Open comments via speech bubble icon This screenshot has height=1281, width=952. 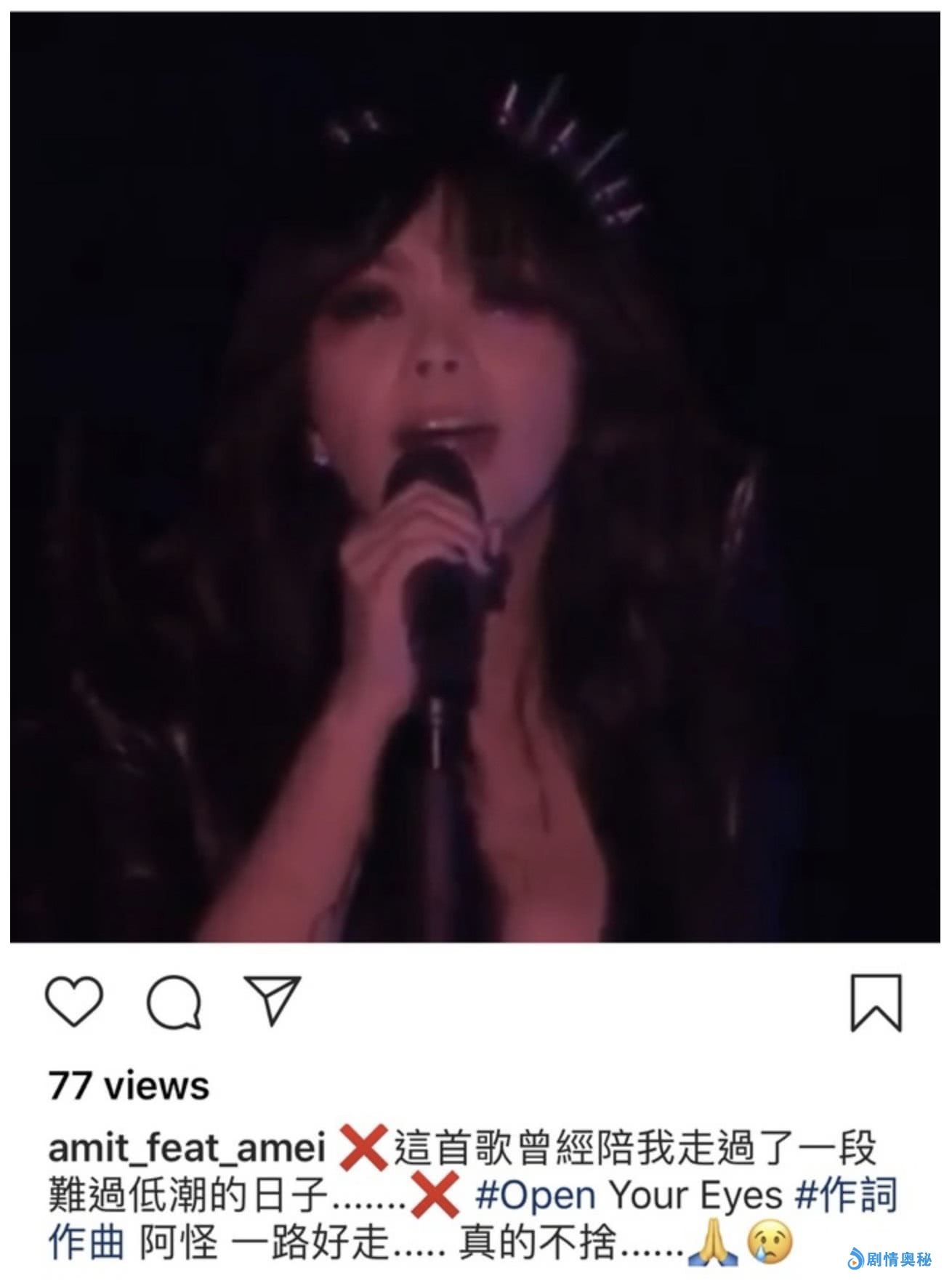[x=174, y=1003]
